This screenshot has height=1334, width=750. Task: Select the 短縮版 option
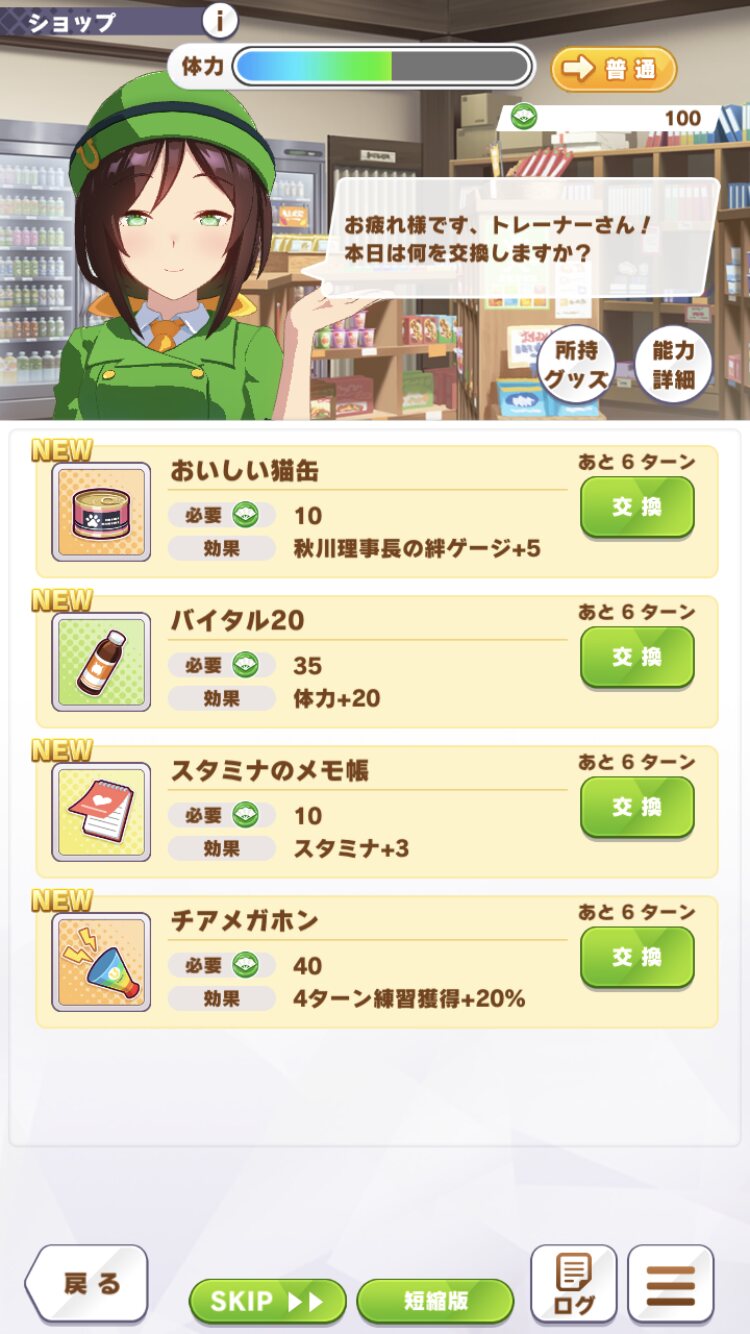click(435, 1301)
